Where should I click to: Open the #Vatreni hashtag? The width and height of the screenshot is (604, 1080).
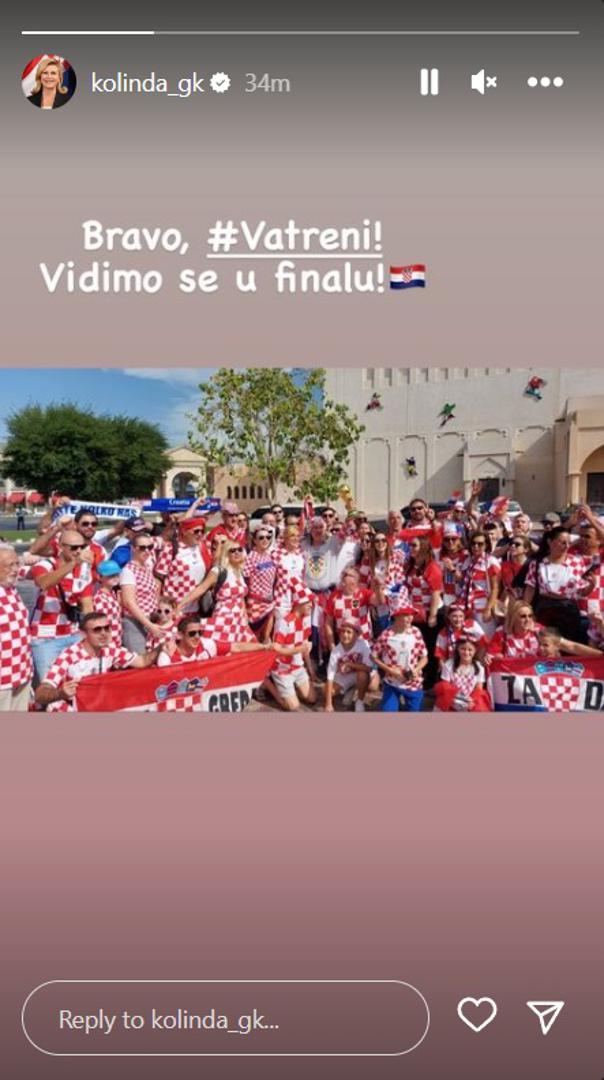pyautogui.click(x=295, y=237)
